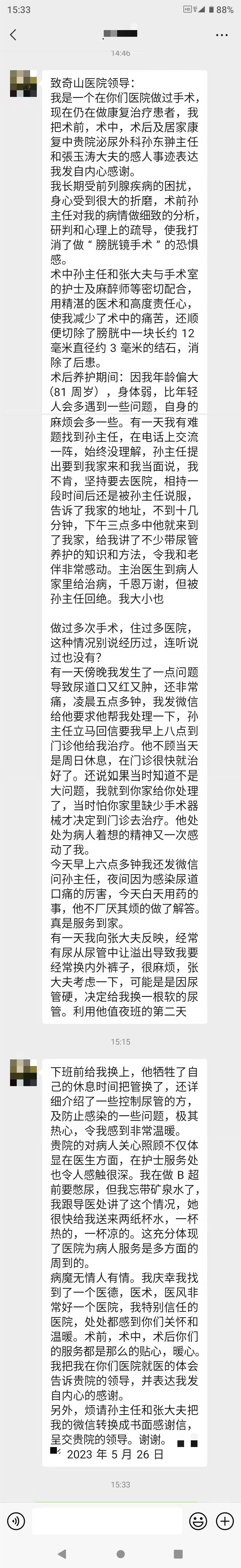
Task: Tap the system home button
Action: pos(120,1554)
